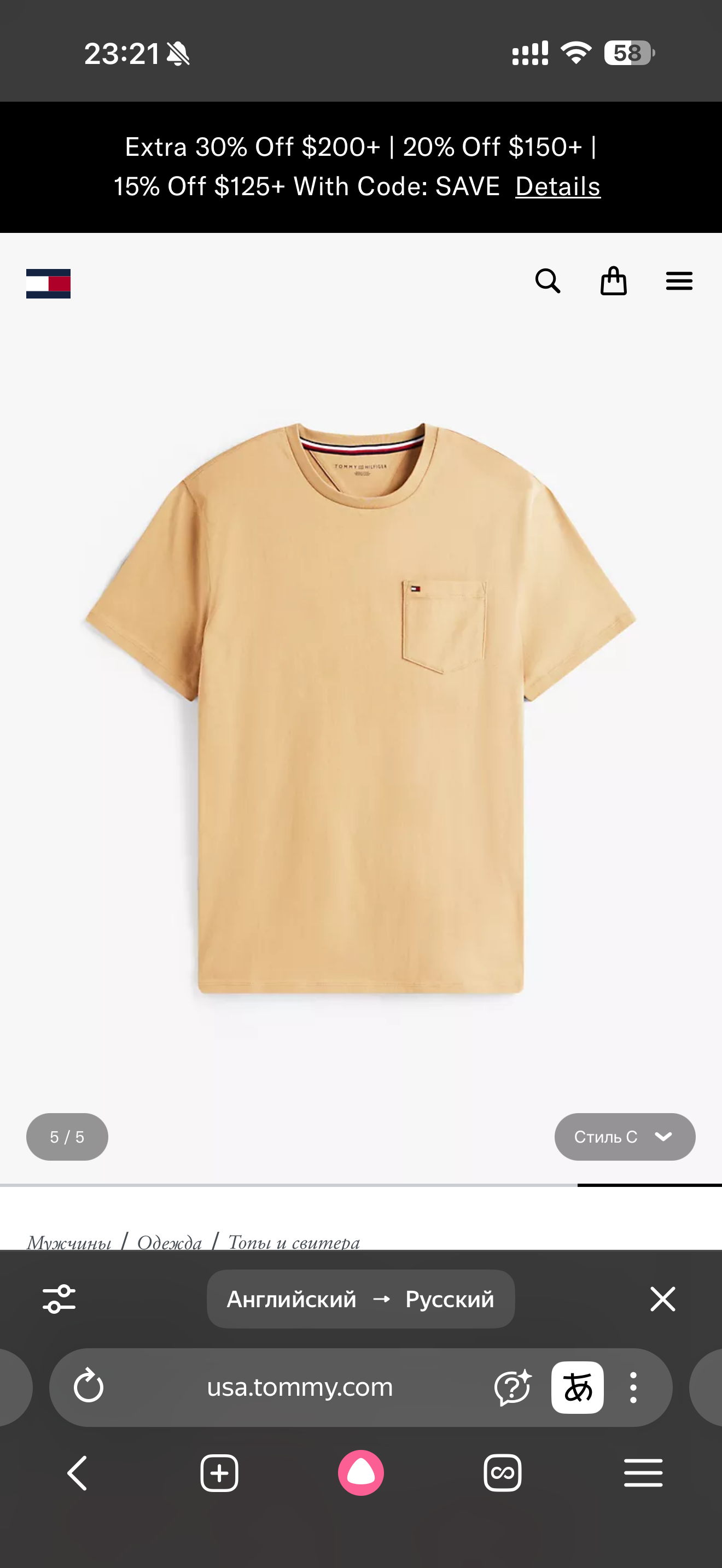The height and width of the screenshot is (1568, 722).
Task: Tap usa.tommy.com address bar
Action: [x=300, y=1387]
